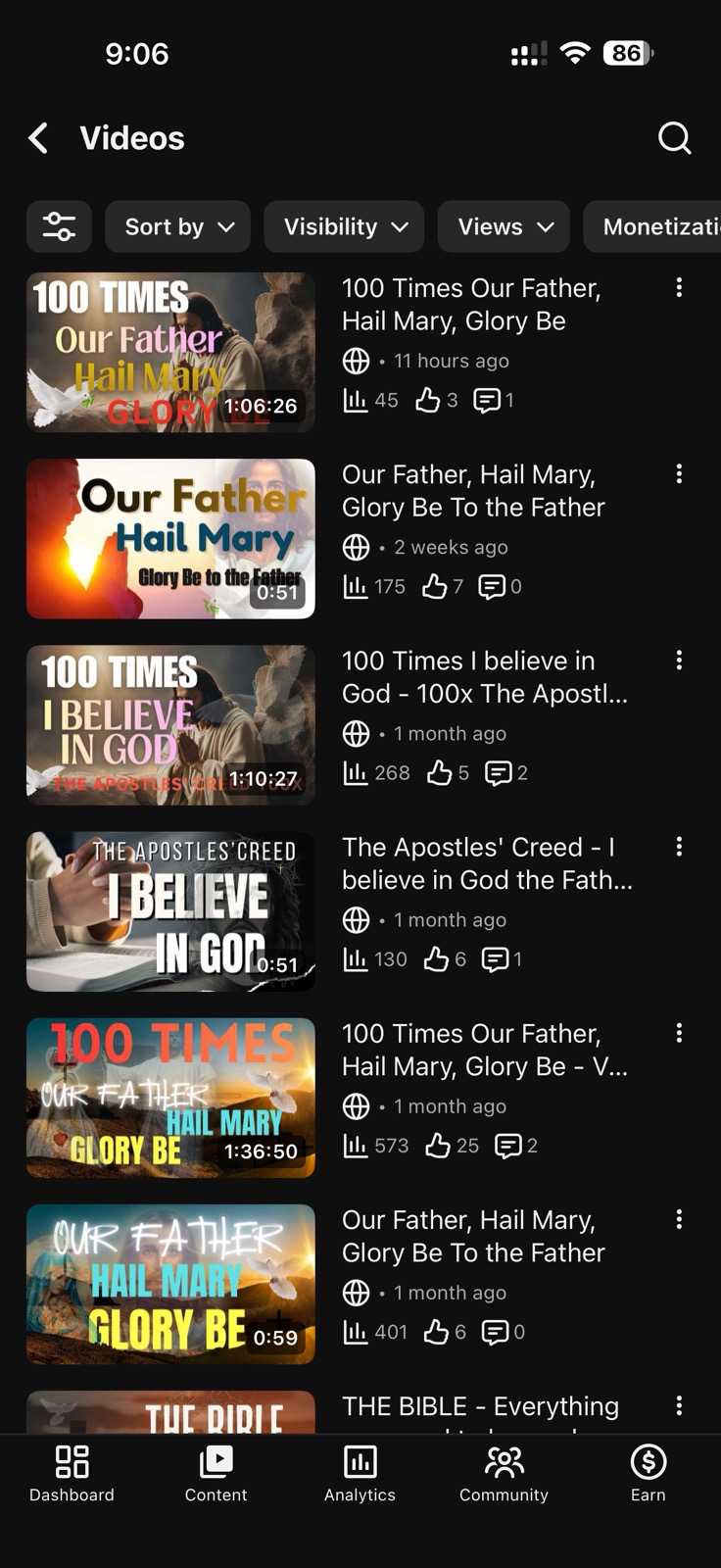Open options for the 11 hours ago video
The width and height of the screenshot is (721, 1568).
[679, 287]
